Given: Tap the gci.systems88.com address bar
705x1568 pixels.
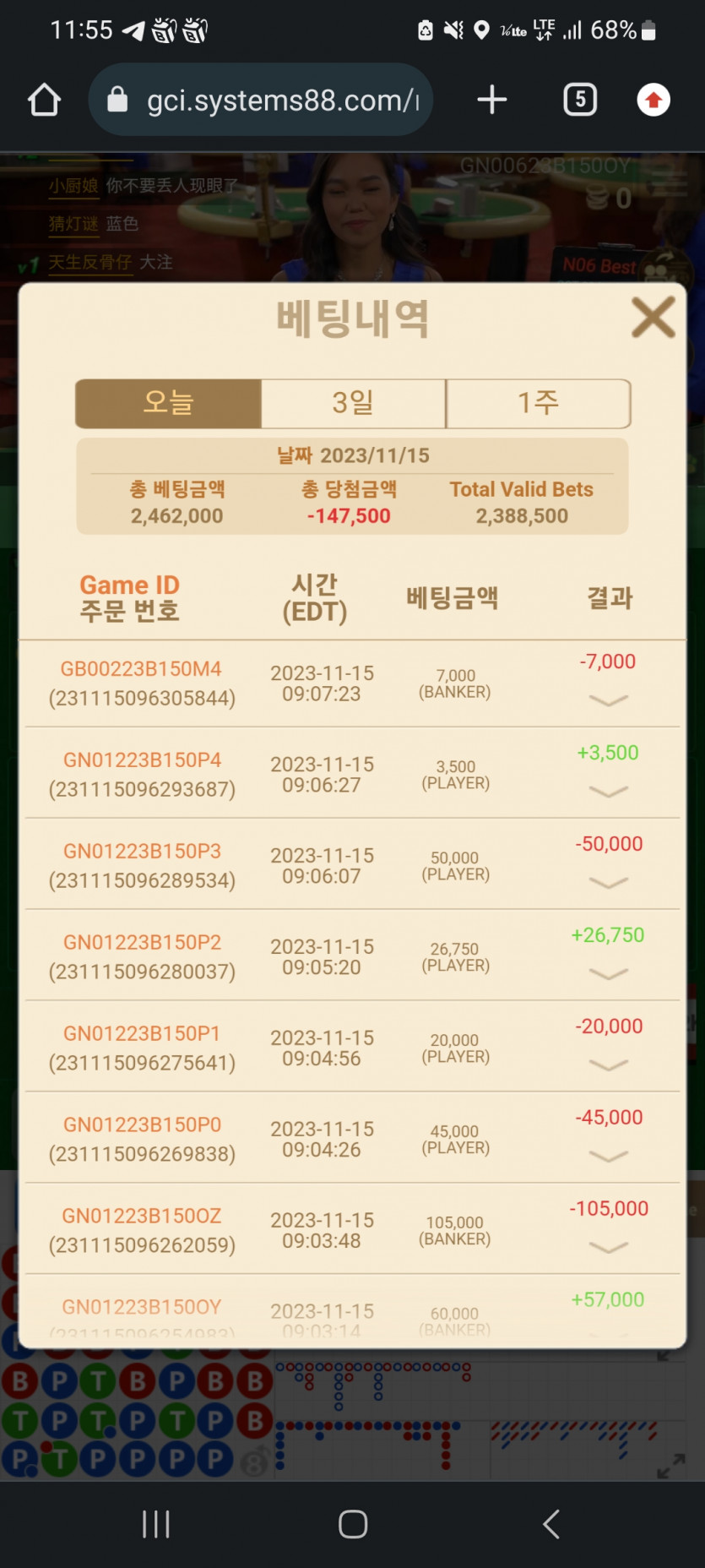Looking at the screenshot, I should [x=261, y=100].
